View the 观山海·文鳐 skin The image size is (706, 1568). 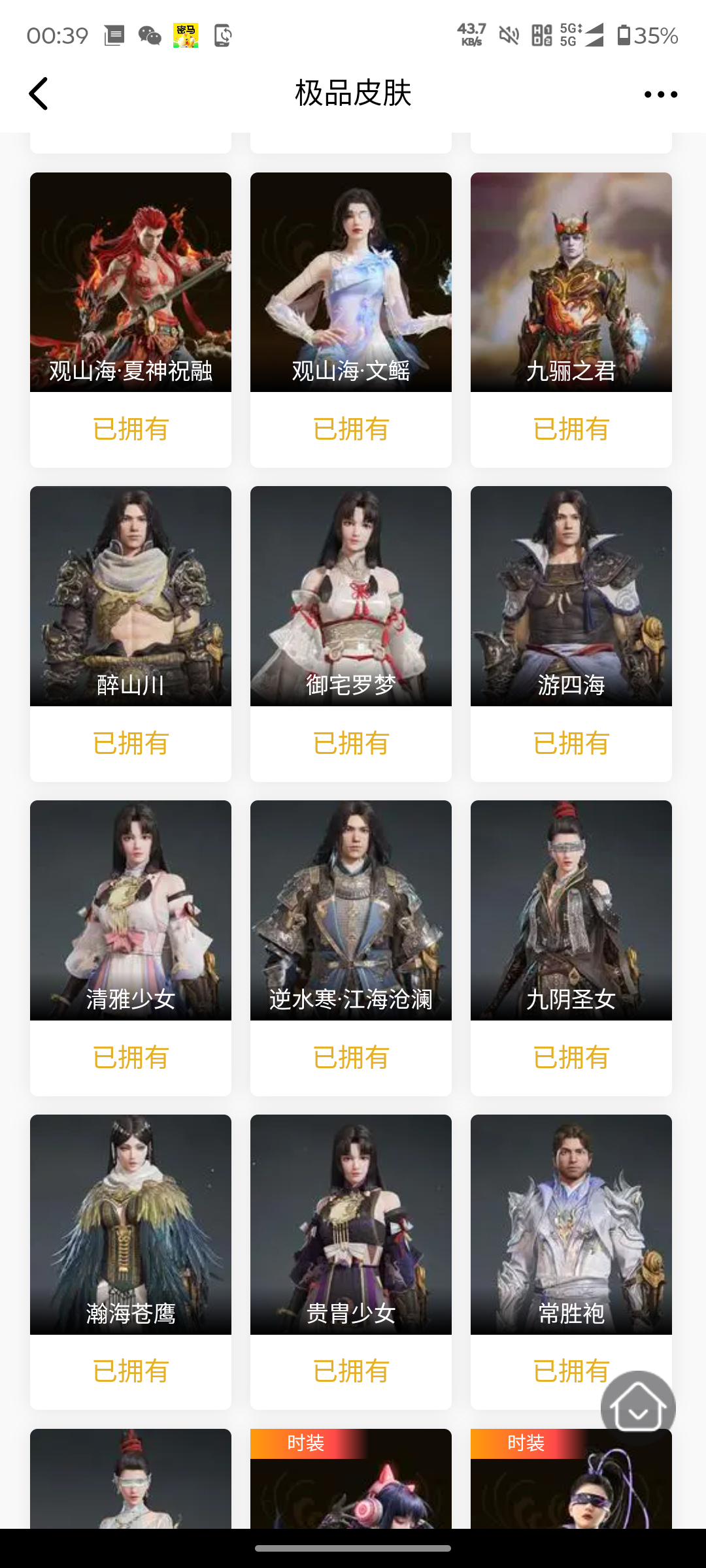pos(351,282)
